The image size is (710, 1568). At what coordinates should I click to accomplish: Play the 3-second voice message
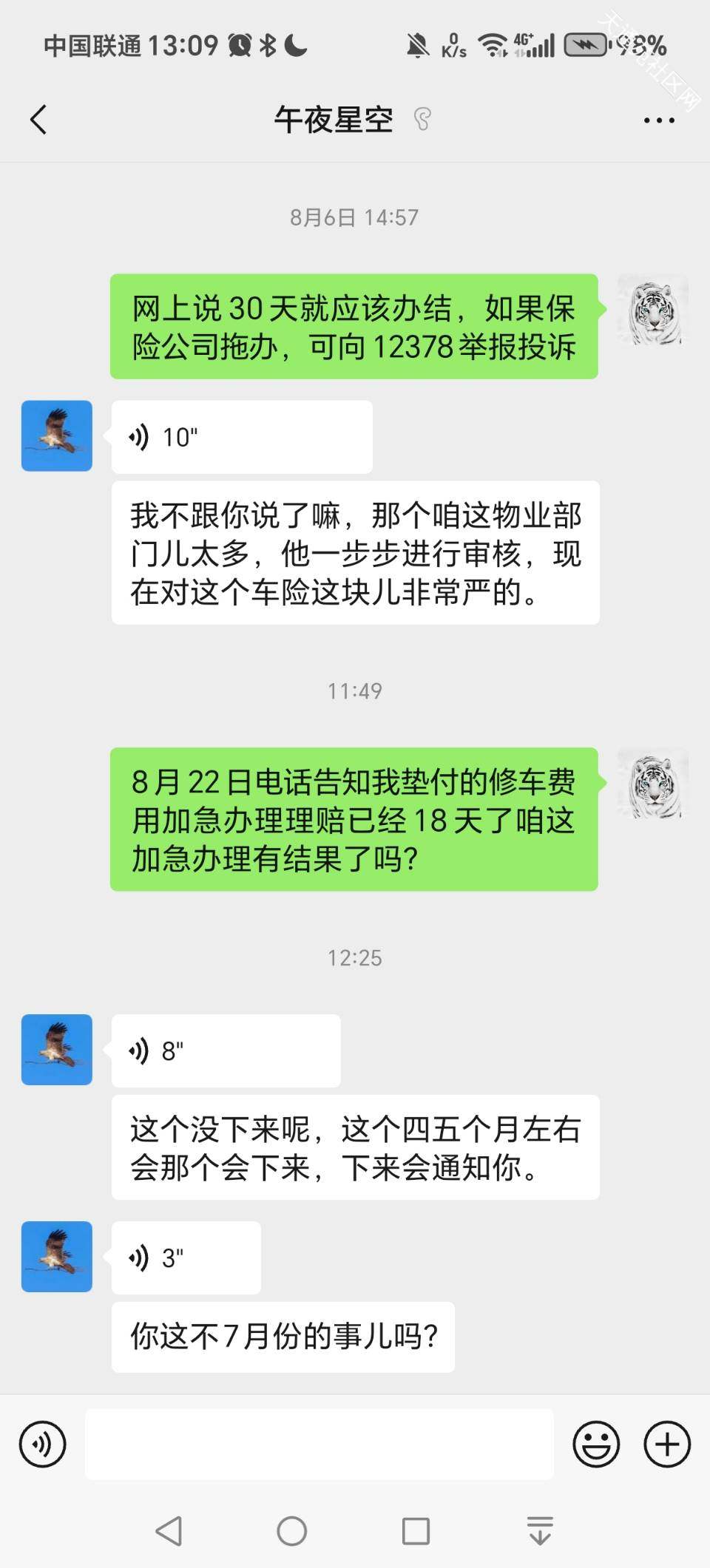tap(186, 1258)
